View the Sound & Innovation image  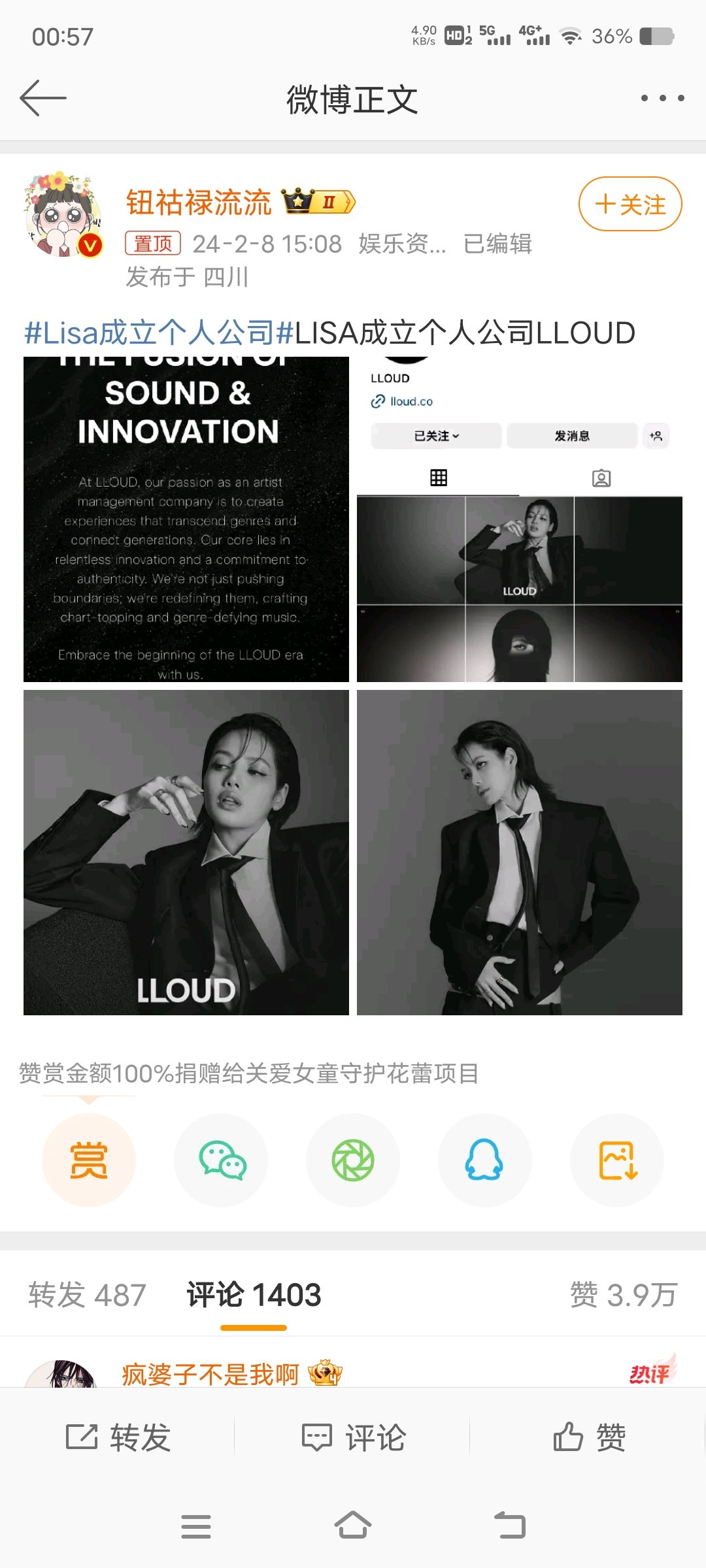186,519
